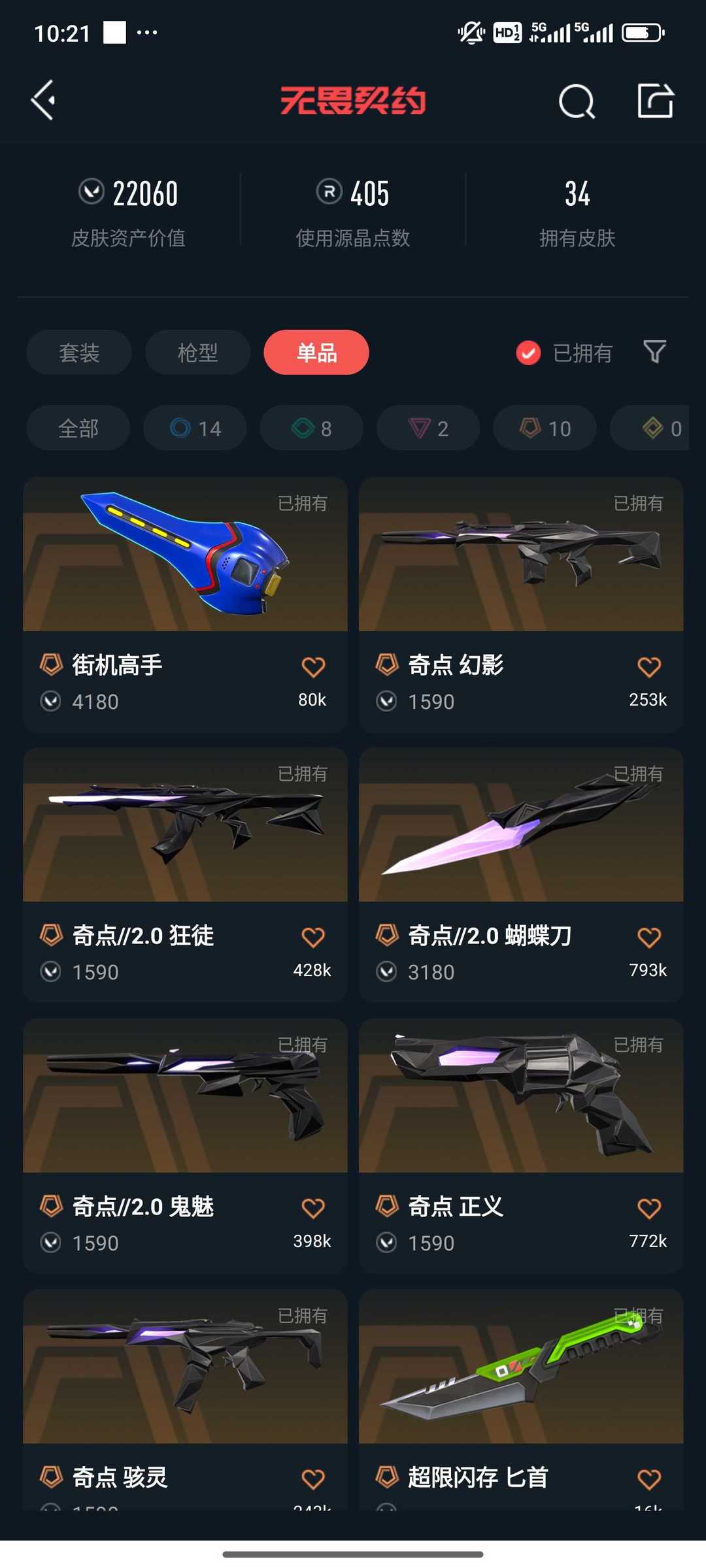Open the search icon

tap(577, 101)
